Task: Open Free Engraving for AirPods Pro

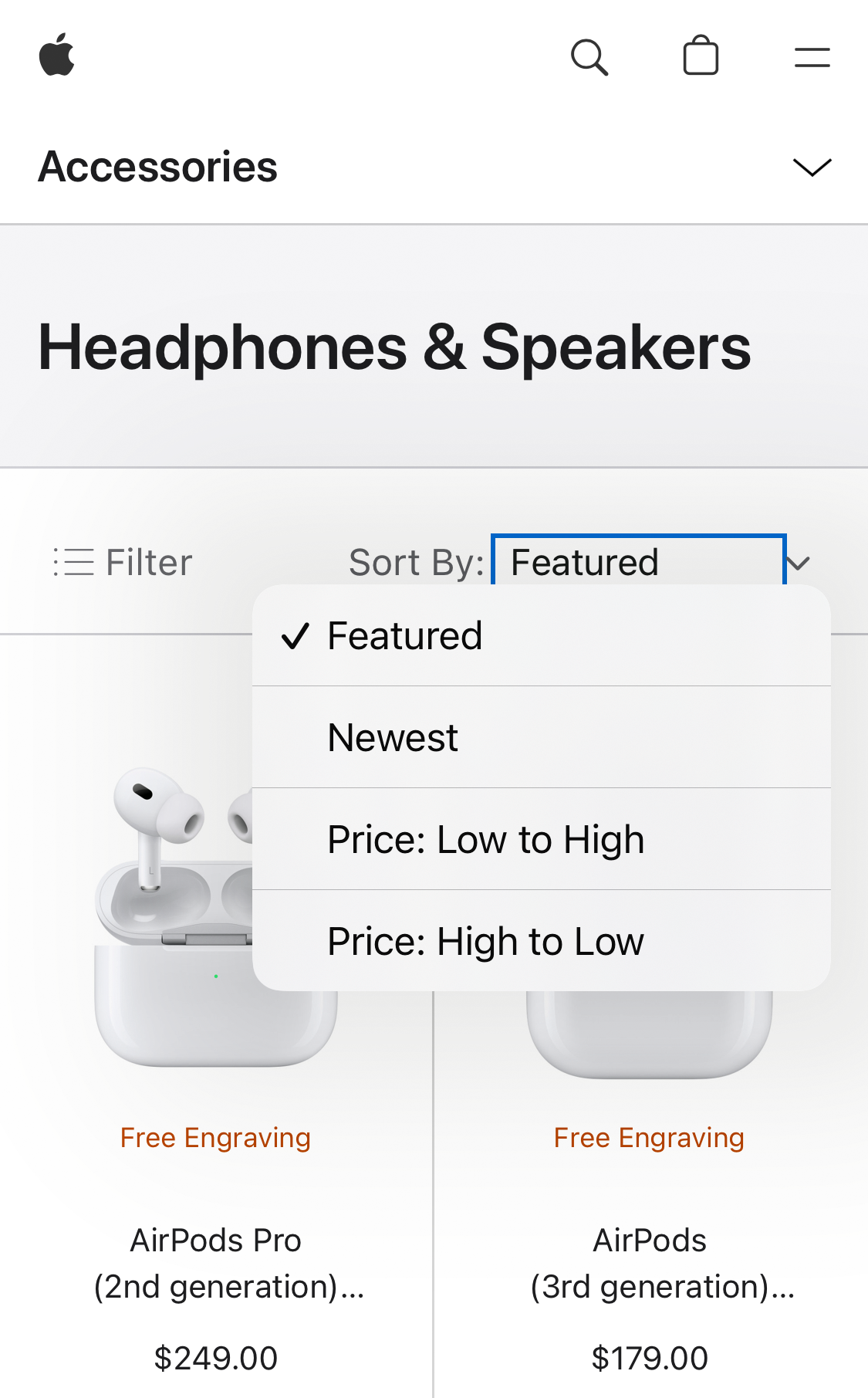Action: 215,1137
